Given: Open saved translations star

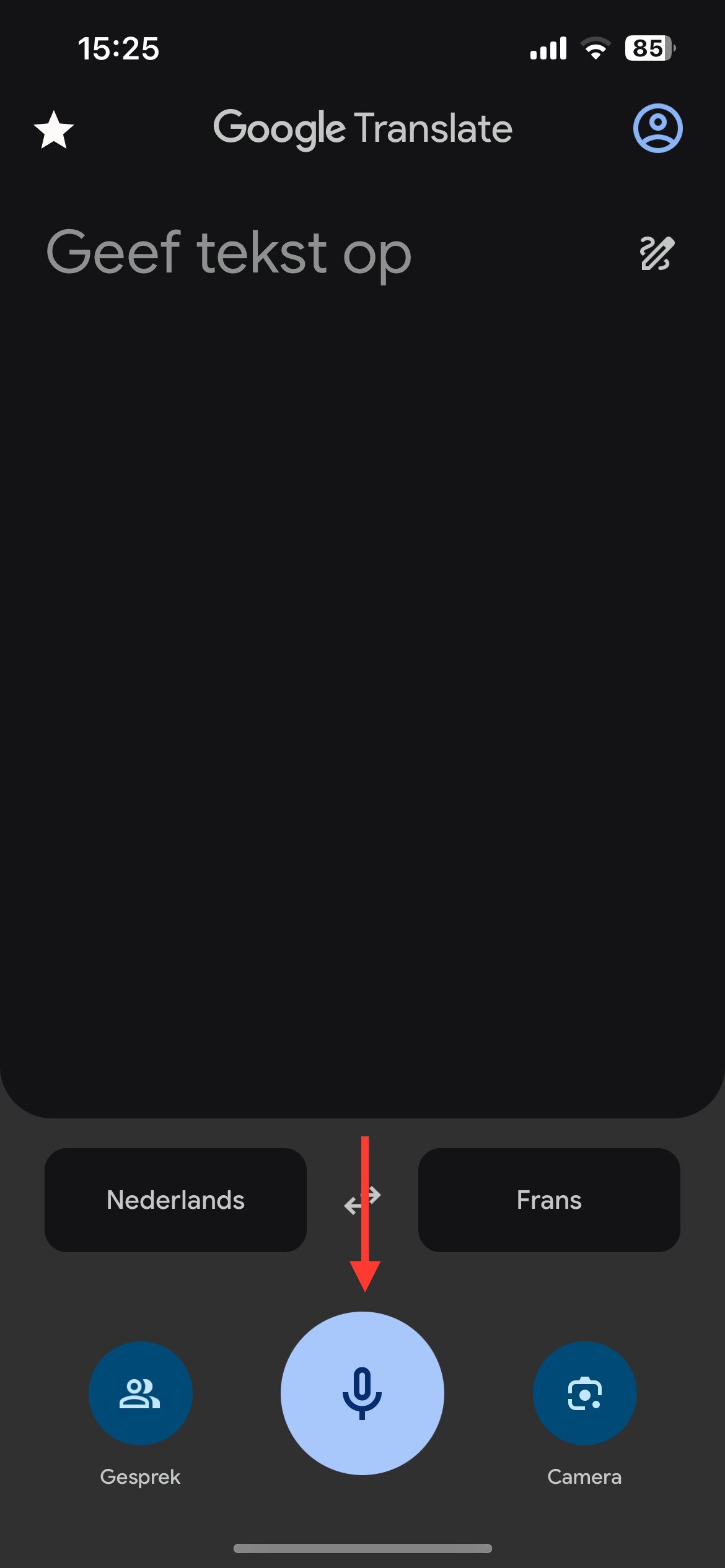Looking at the screenshot, I should 54,129.
